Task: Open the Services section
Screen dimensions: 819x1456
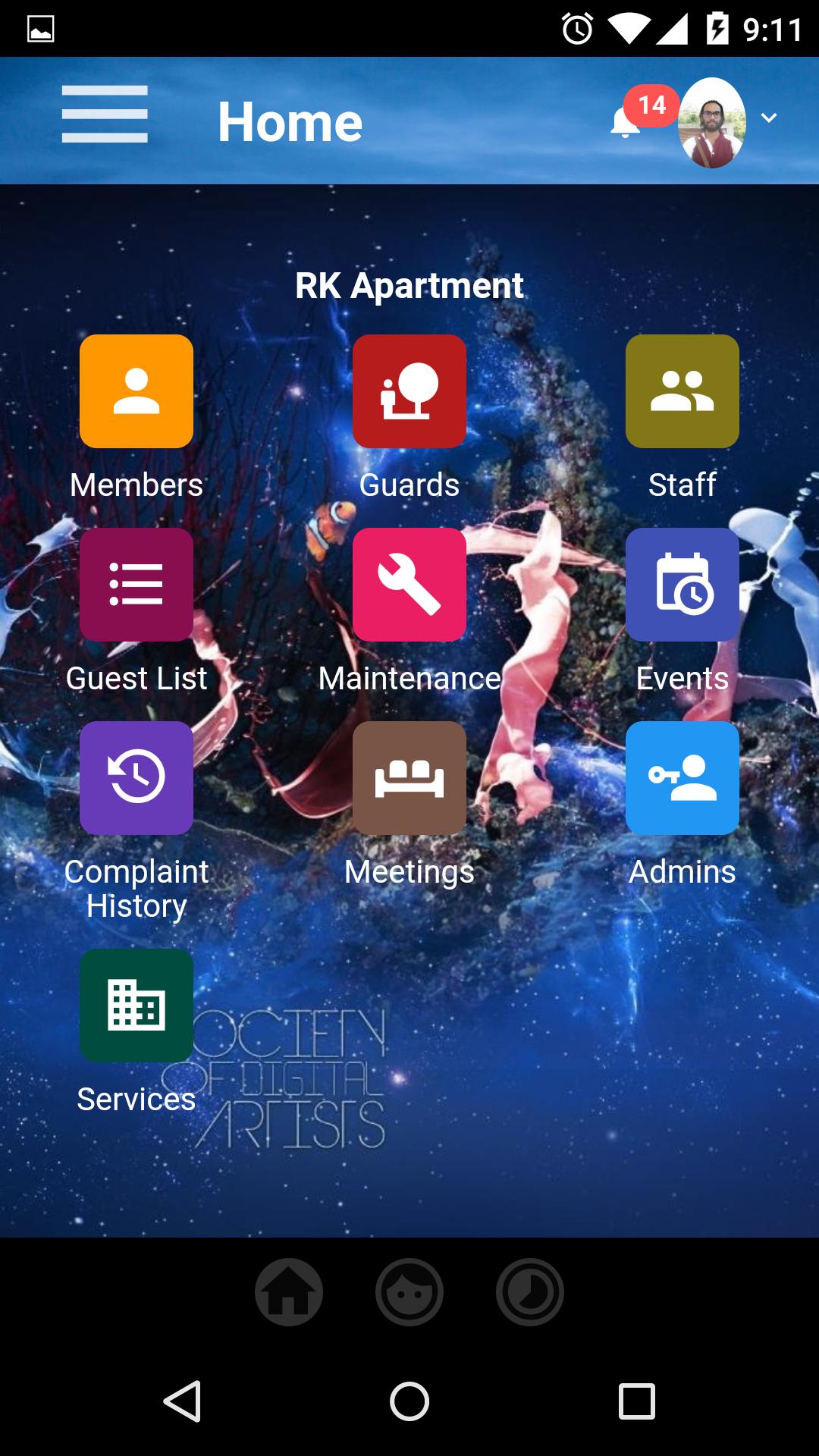Action: tap(136, 1006)
